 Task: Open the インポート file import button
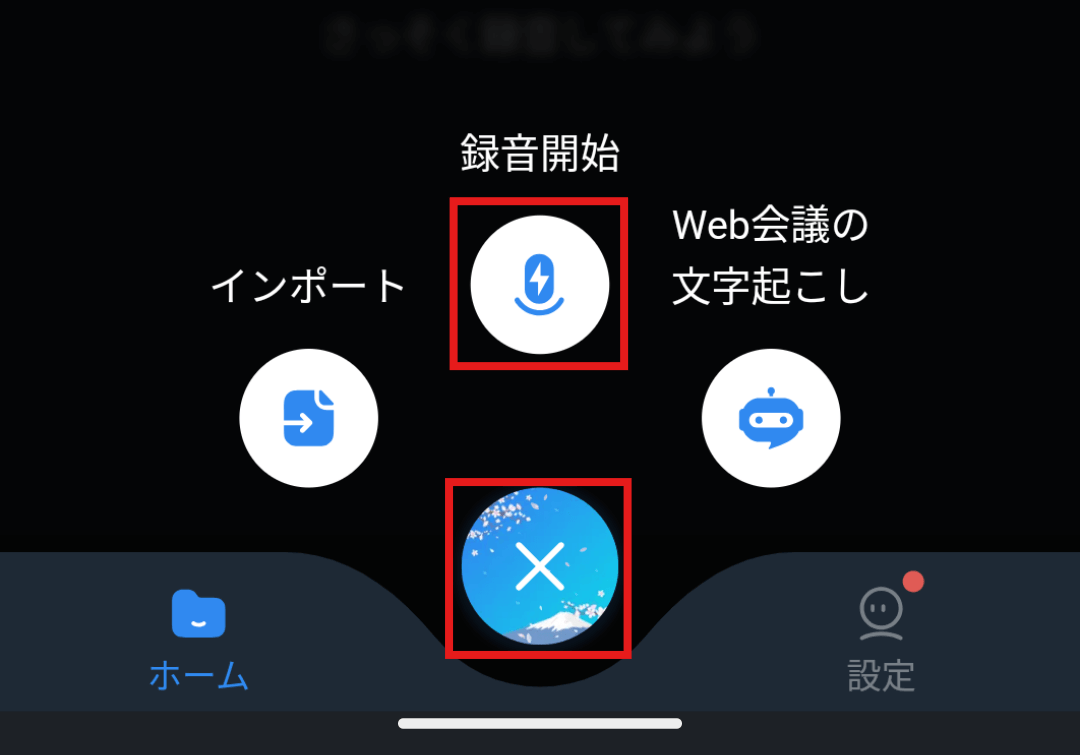[308, 418]
